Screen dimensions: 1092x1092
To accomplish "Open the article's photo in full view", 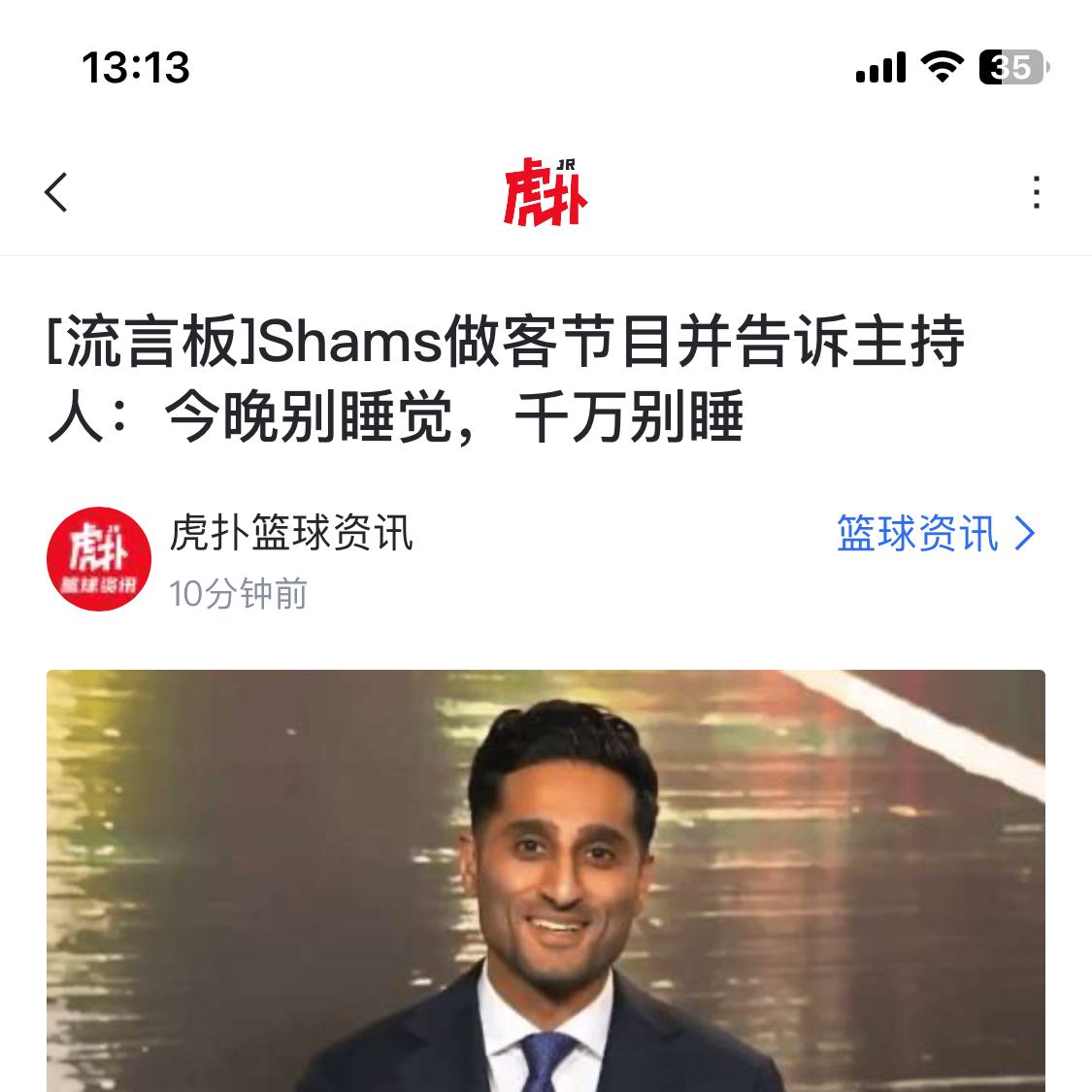I will coord(546,879).
